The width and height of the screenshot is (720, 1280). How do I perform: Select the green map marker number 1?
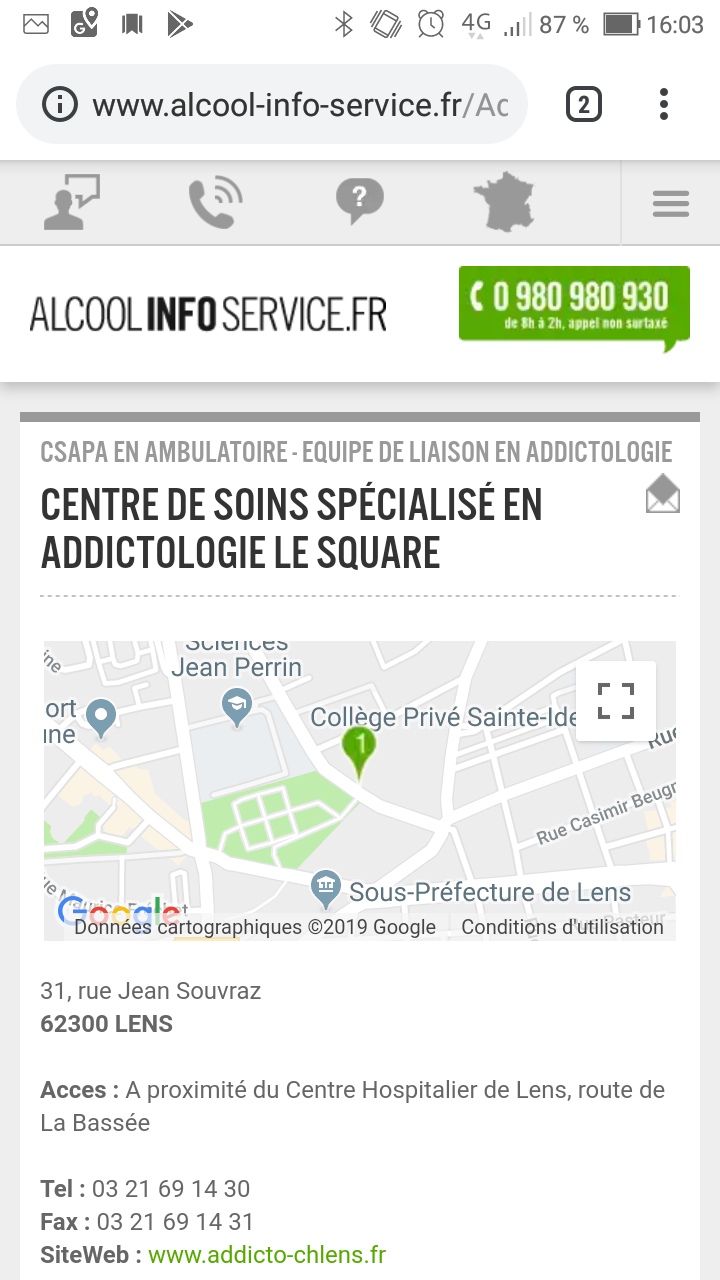pyautogui.click(x=358, y=752)
